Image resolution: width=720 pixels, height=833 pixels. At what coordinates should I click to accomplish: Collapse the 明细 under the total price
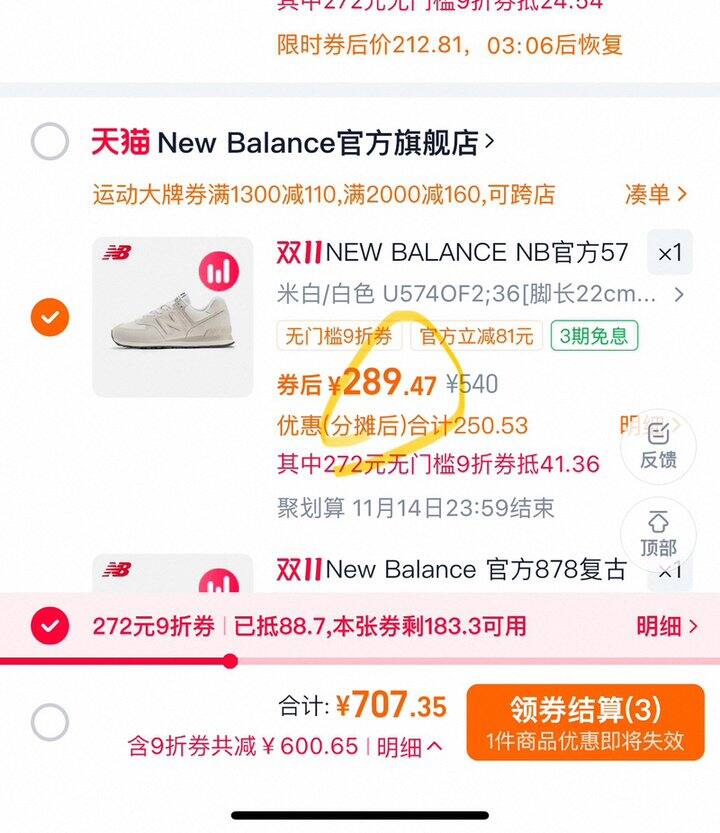410,746
